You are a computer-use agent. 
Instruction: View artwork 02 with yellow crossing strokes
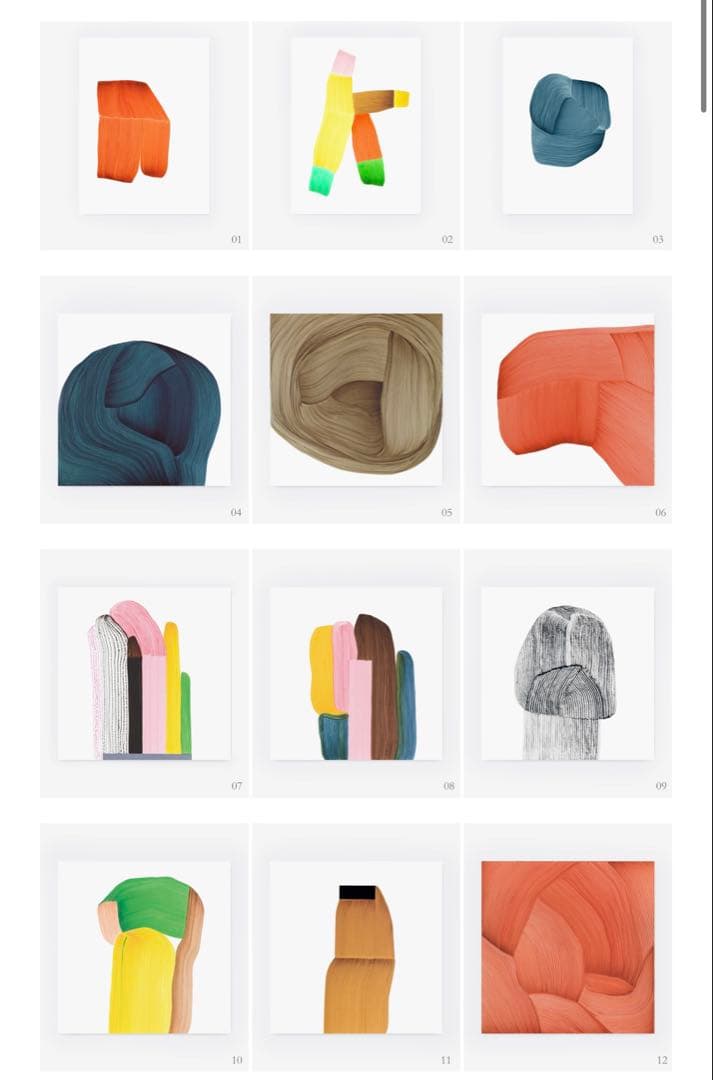point(355,126)
